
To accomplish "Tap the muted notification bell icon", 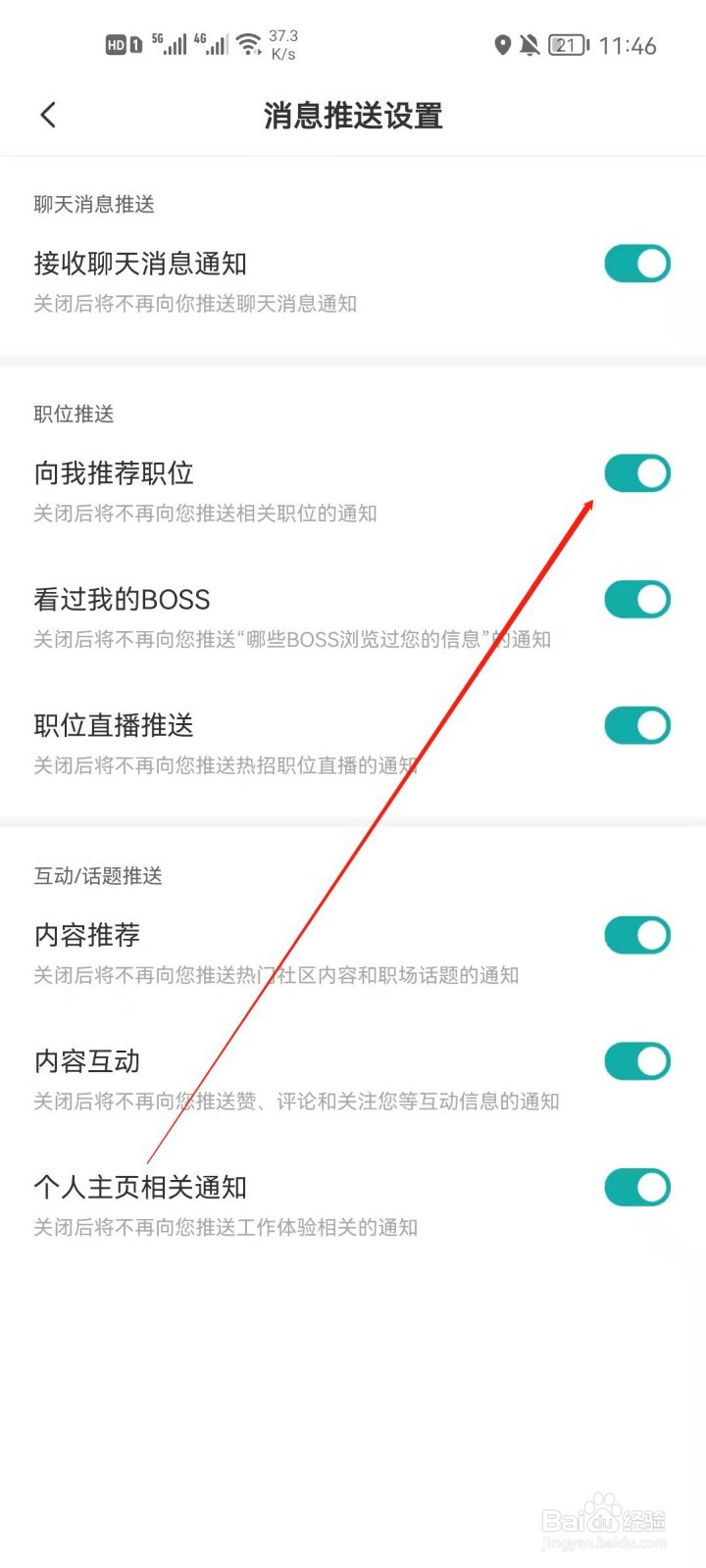I will tap(530, 45).
